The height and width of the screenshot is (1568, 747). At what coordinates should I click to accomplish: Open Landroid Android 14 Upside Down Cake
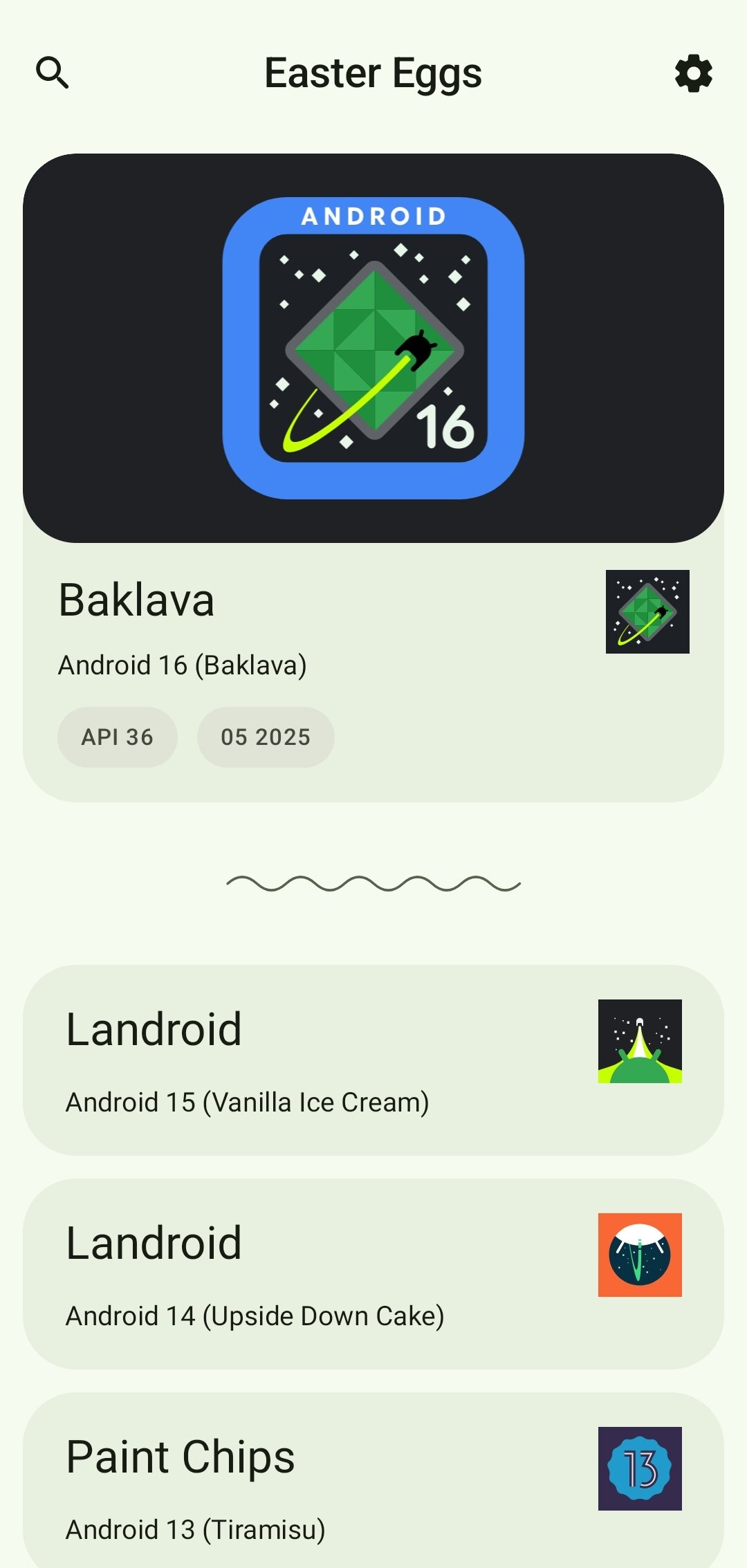[373, 1273]
